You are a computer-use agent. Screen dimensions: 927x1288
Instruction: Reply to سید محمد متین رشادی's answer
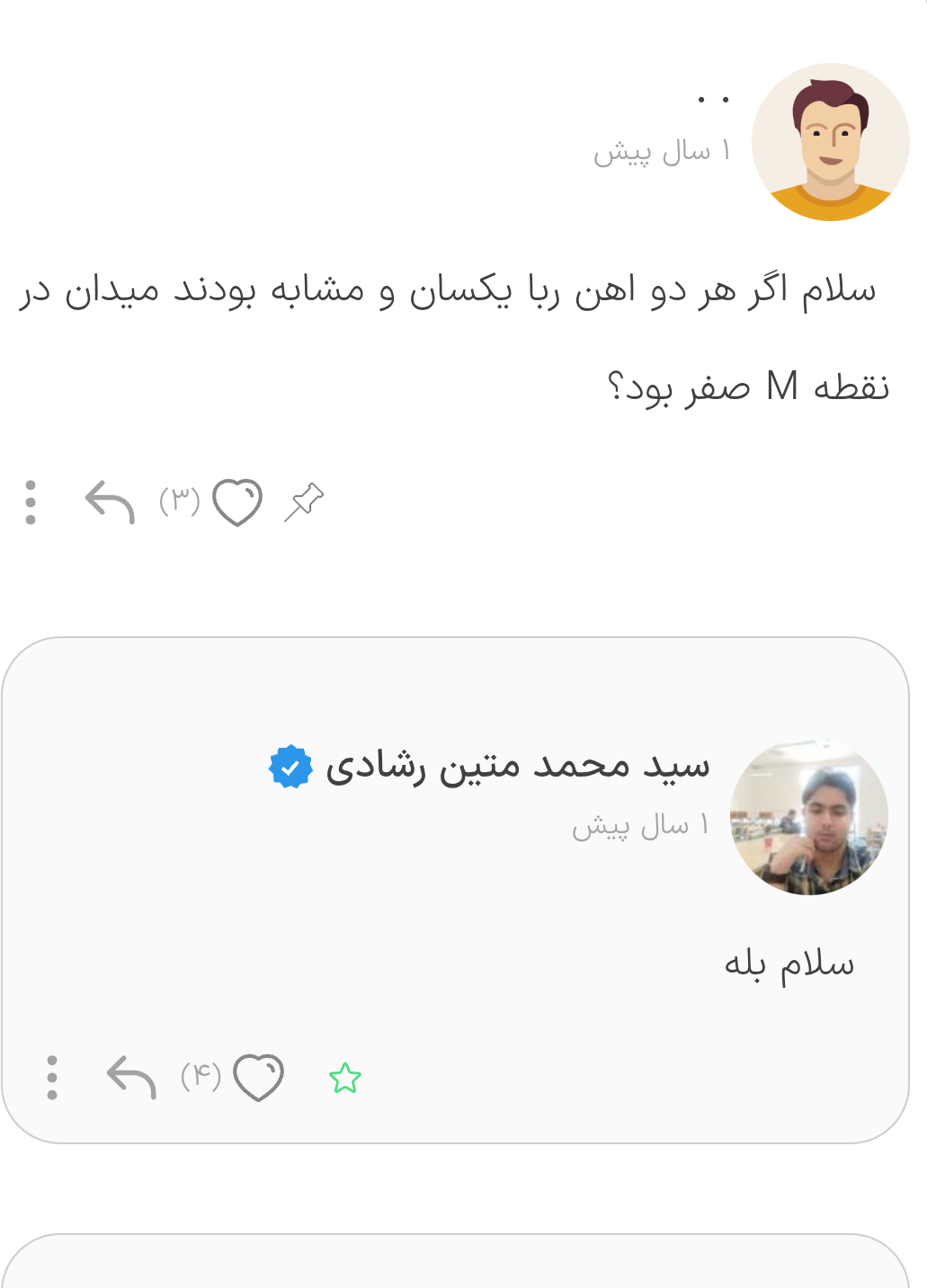pyautogui.click(x=131, y=1077)
